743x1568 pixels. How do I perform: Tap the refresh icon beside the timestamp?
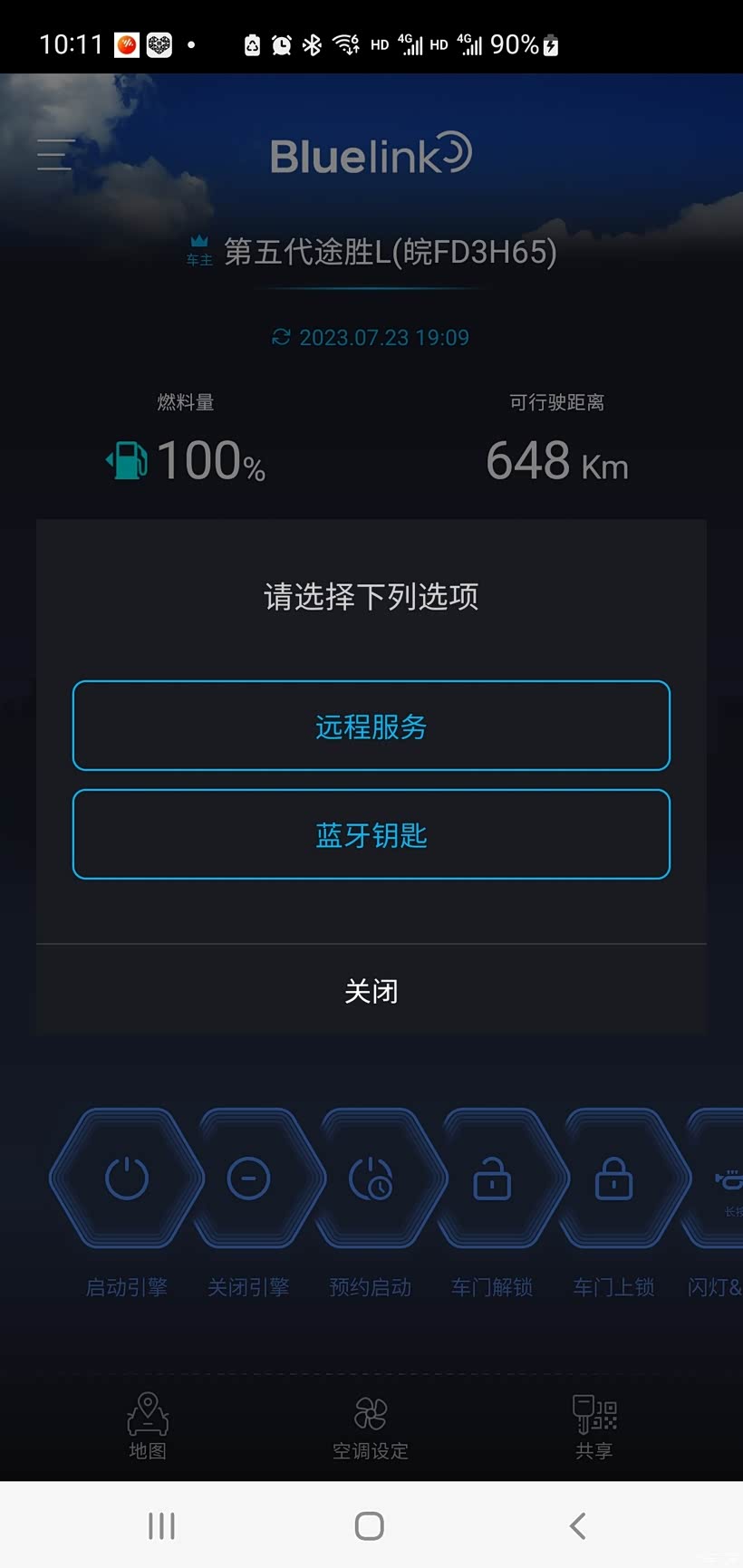click(x=280, y=337)
